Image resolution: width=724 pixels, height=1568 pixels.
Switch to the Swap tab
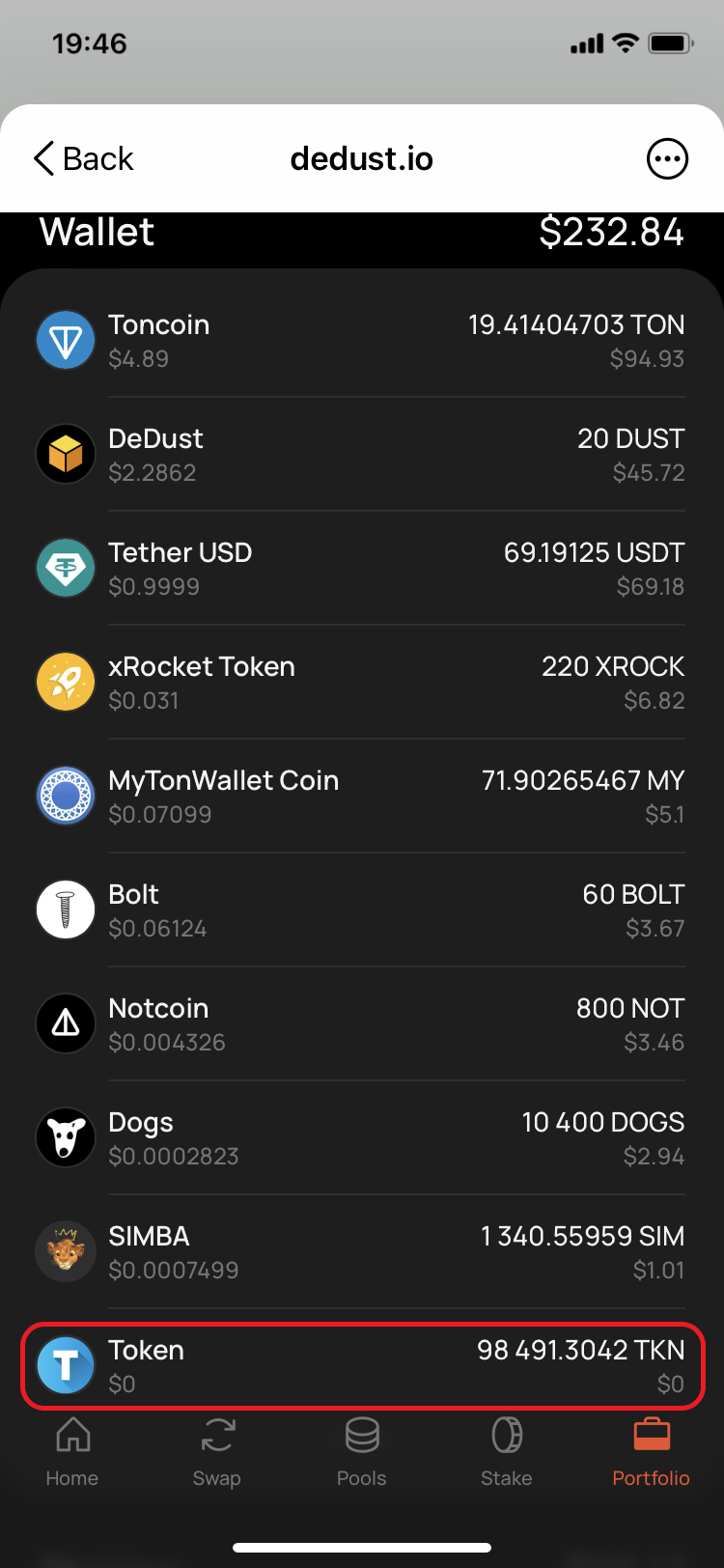[x=217, y=1451]
